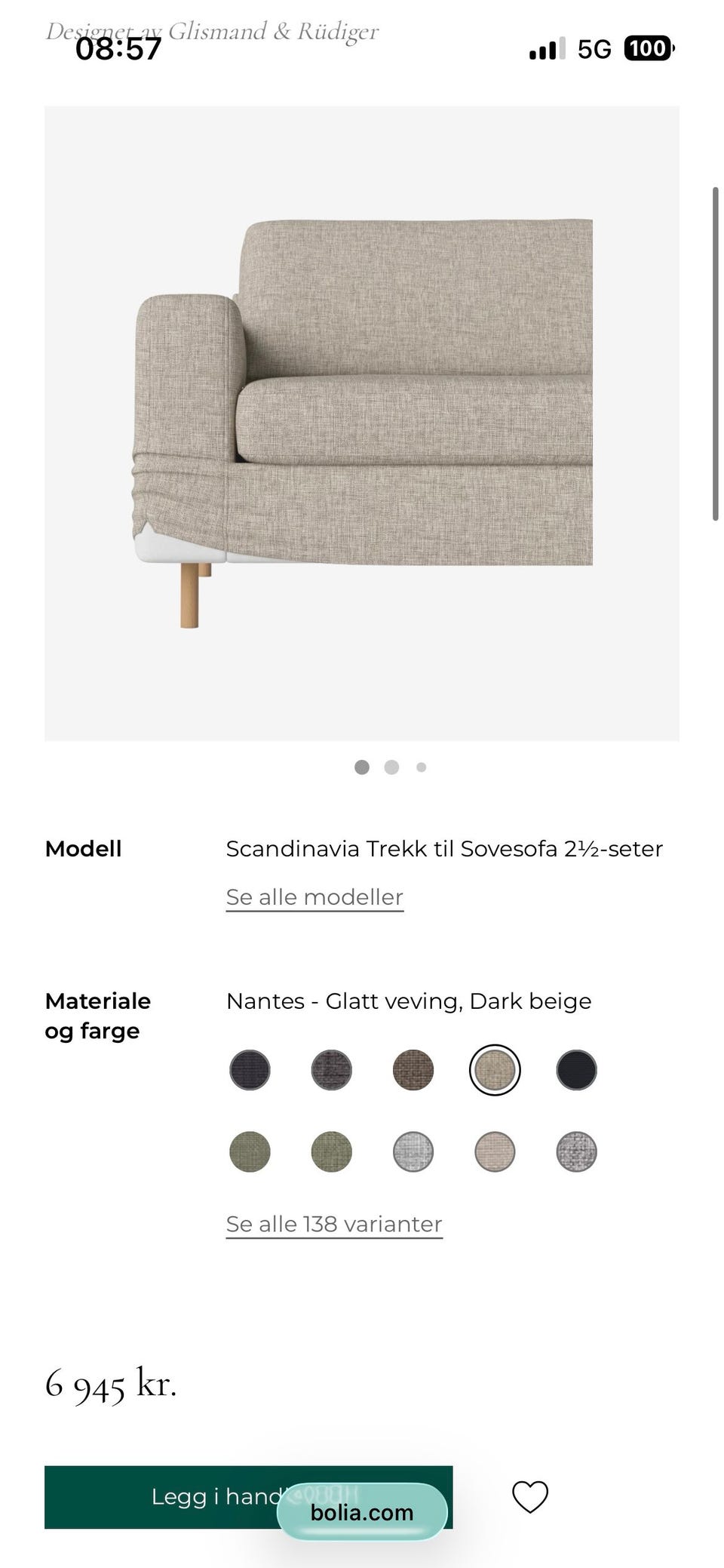Image resolution: width=724 pixels, height=1568 pixels.
Task: Select the second image carousel dot
Action: pos(391,767)
